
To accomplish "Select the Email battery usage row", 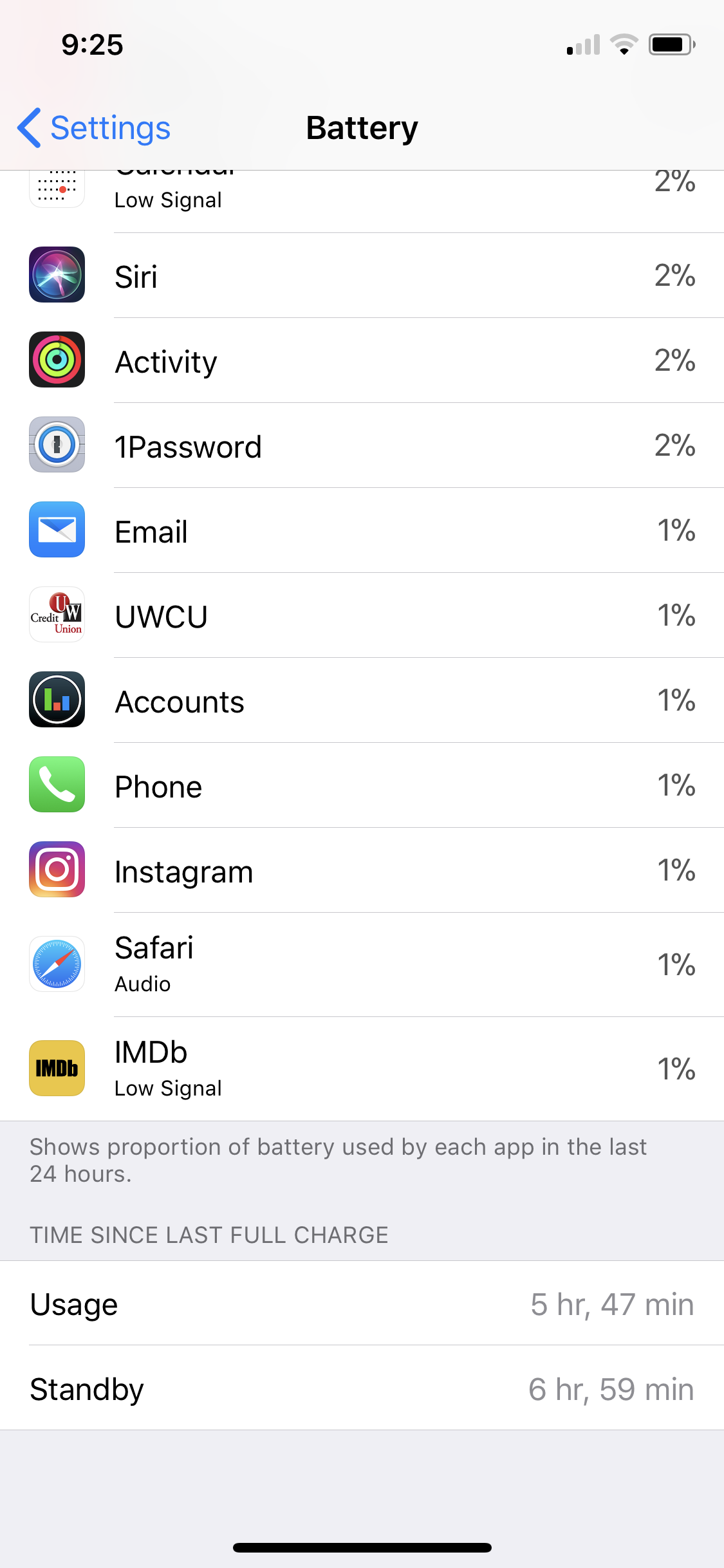I will [x=362, y=530].
